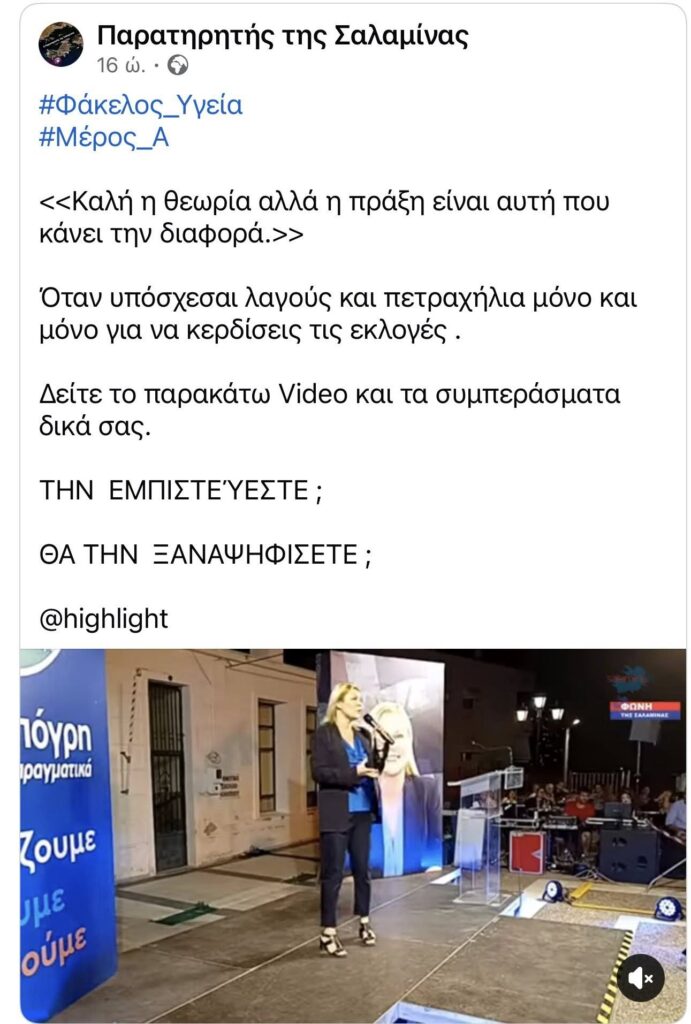Viewport: 691px width, 1024px height.
Task: Open the #Φάκελος_Υγεία hashtag
Action: pyautogui.click(x=140, y=105)
